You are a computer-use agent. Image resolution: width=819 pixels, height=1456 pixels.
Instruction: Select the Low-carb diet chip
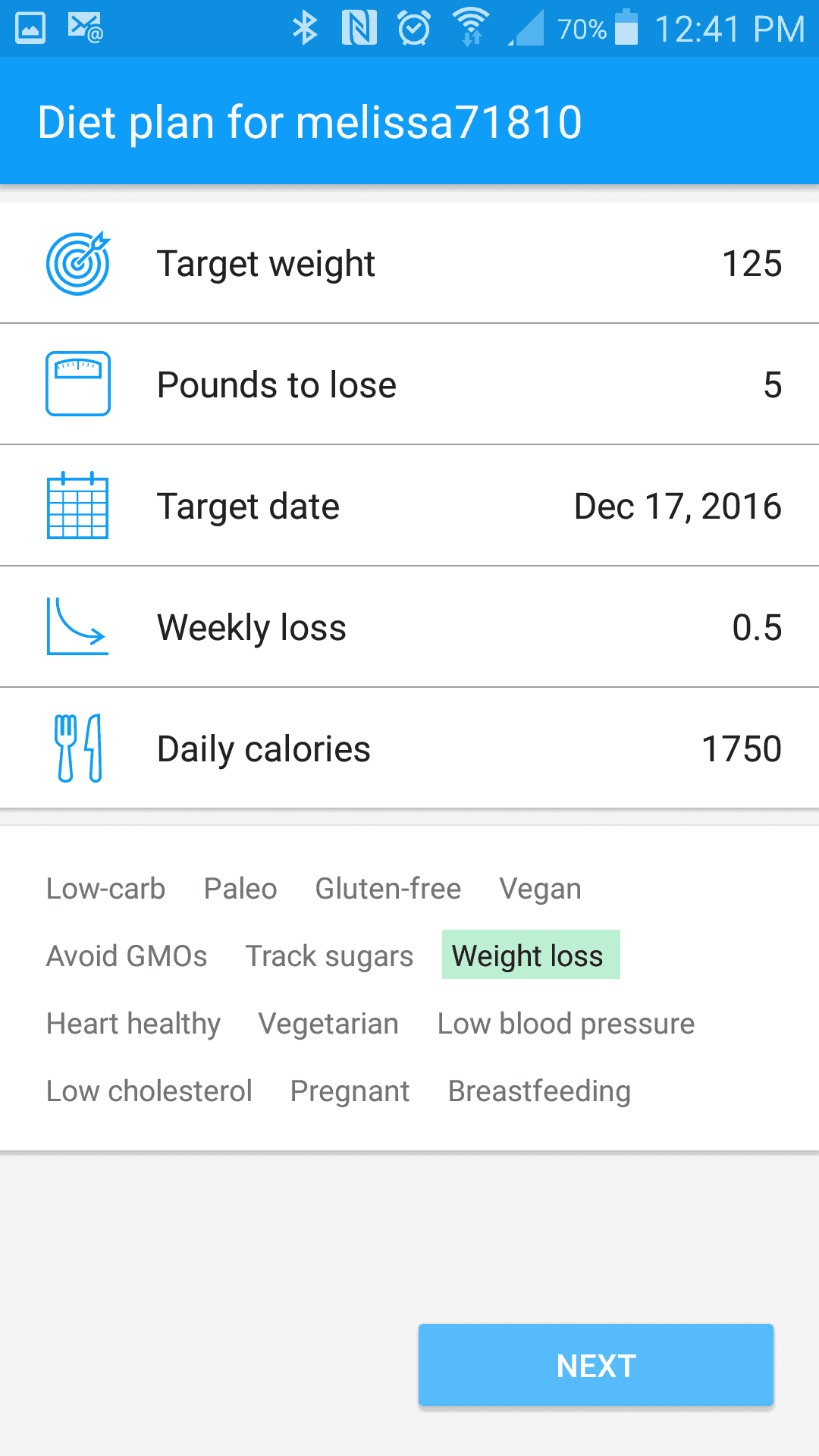pyautogui.click(x=105, y=888)
